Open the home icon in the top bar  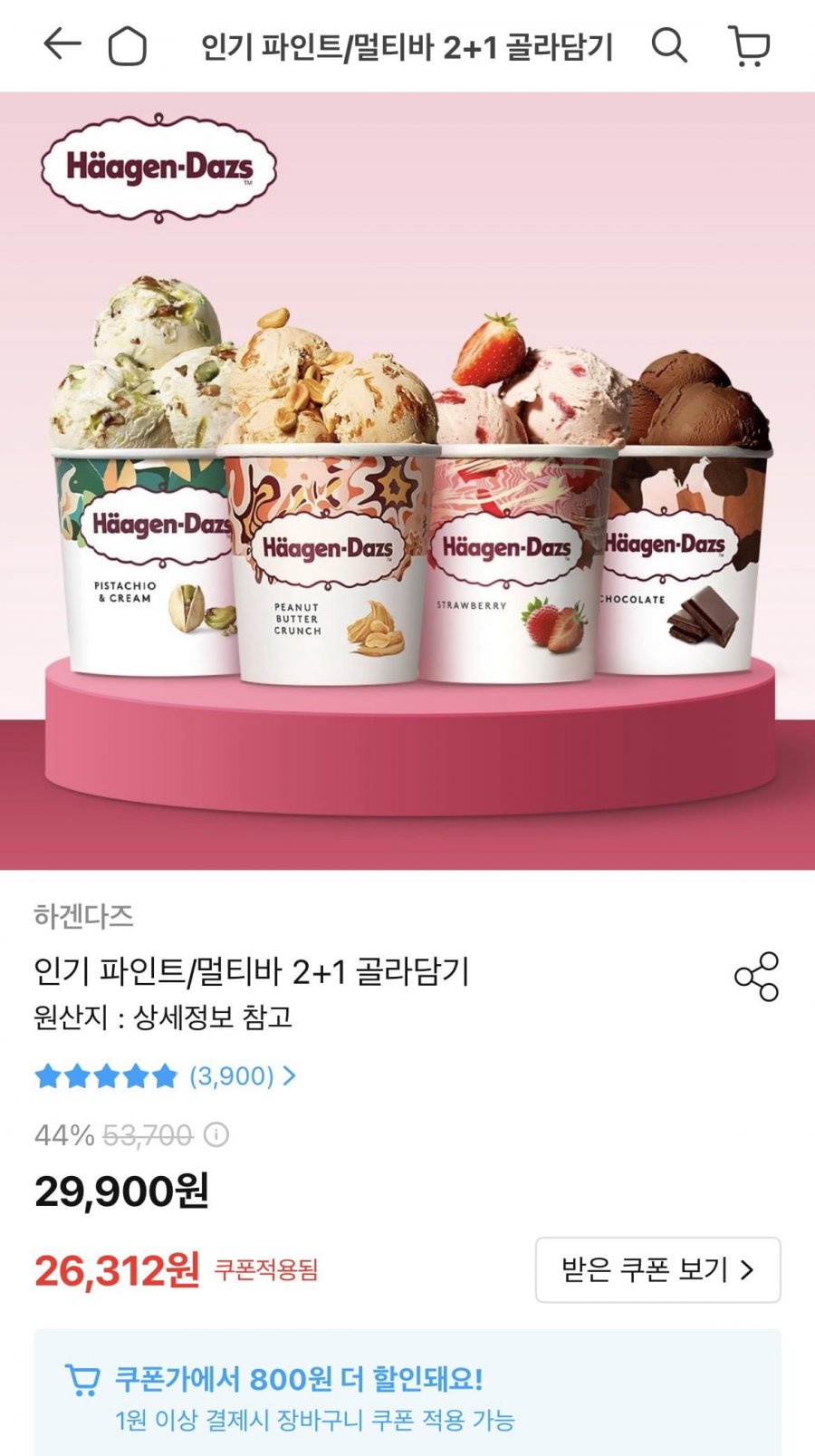(x=127, y=45)
